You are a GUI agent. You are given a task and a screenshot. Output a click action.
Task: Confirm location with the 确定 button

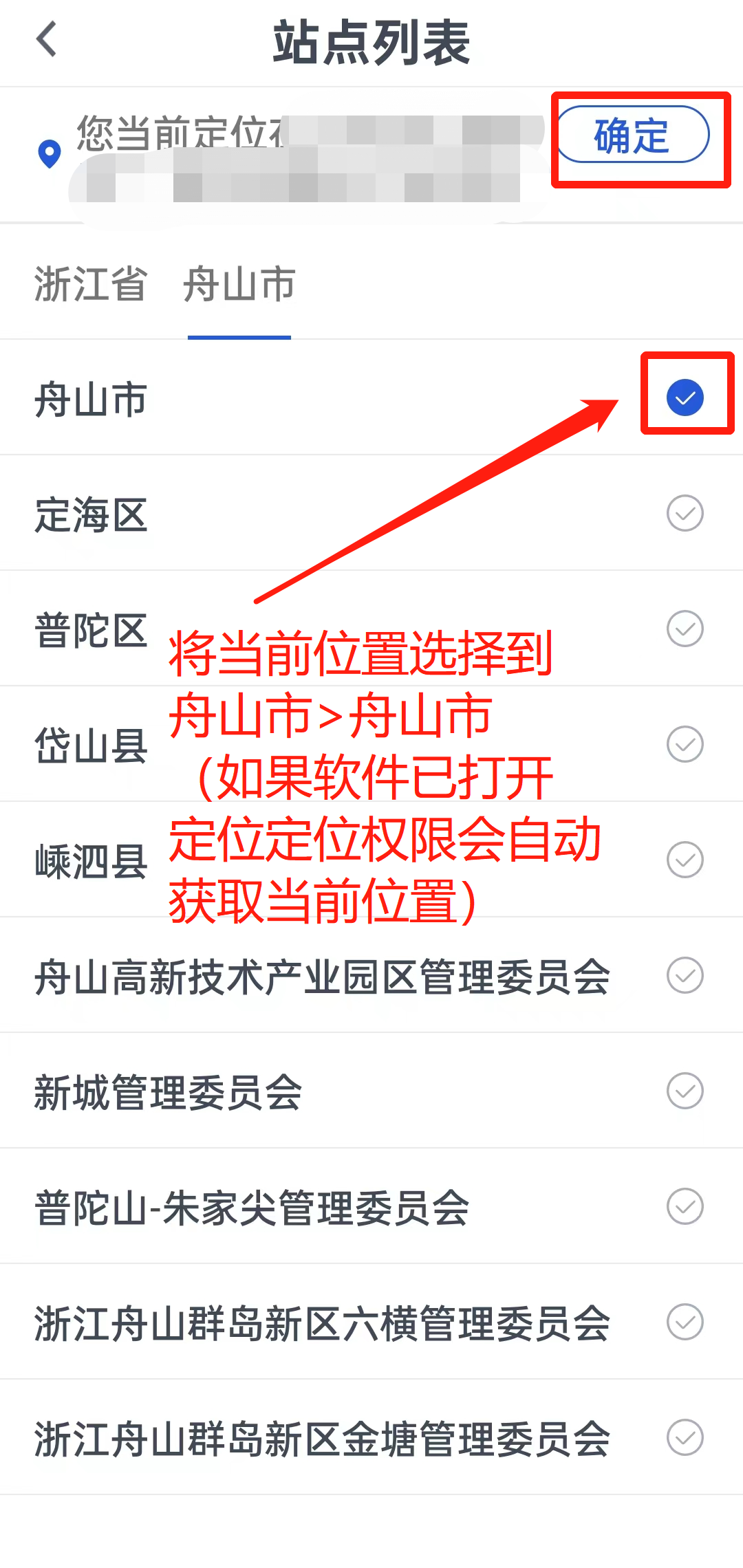(632, 135)
